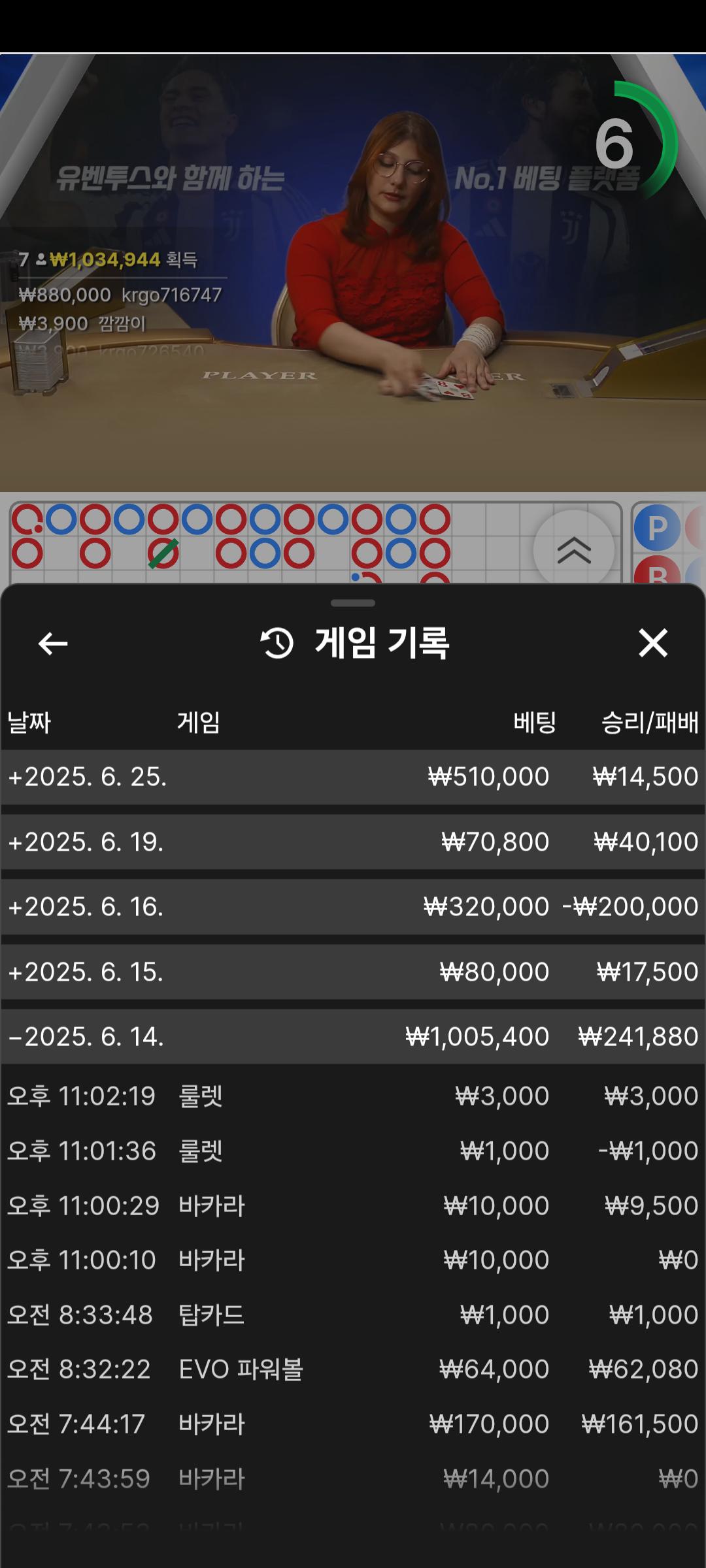The image size is (706, 1568).
Task: Close the game history panel
Action: pos(652,644)
